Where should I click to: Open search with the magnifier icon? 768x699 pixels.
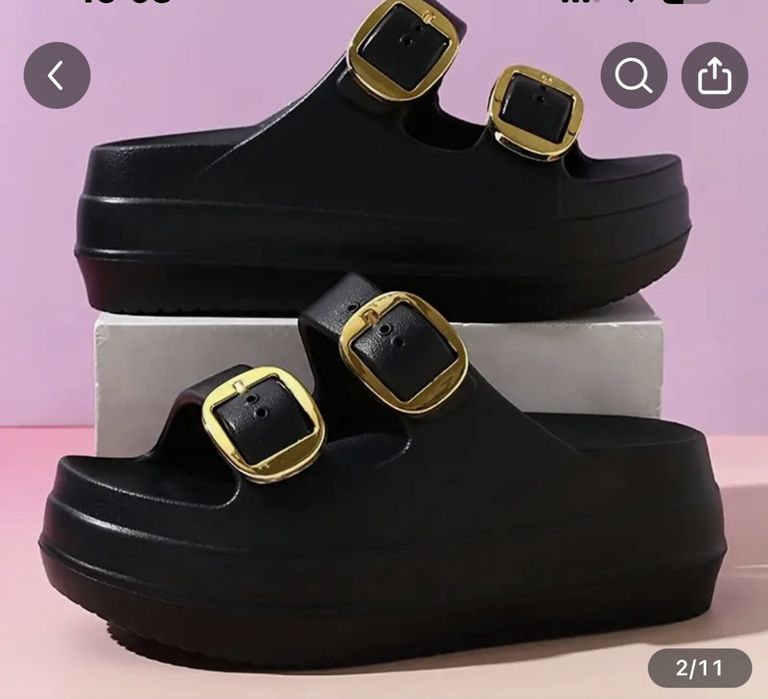pyautogui.click(x=634, y=75)
